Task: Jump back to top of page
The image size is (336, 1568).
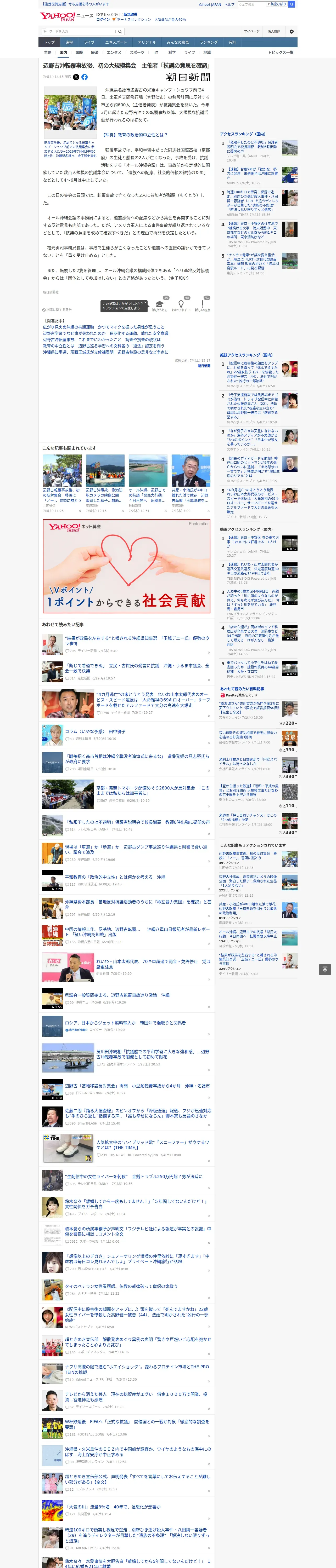Action: pyautogui.click(x=325, y=970)
